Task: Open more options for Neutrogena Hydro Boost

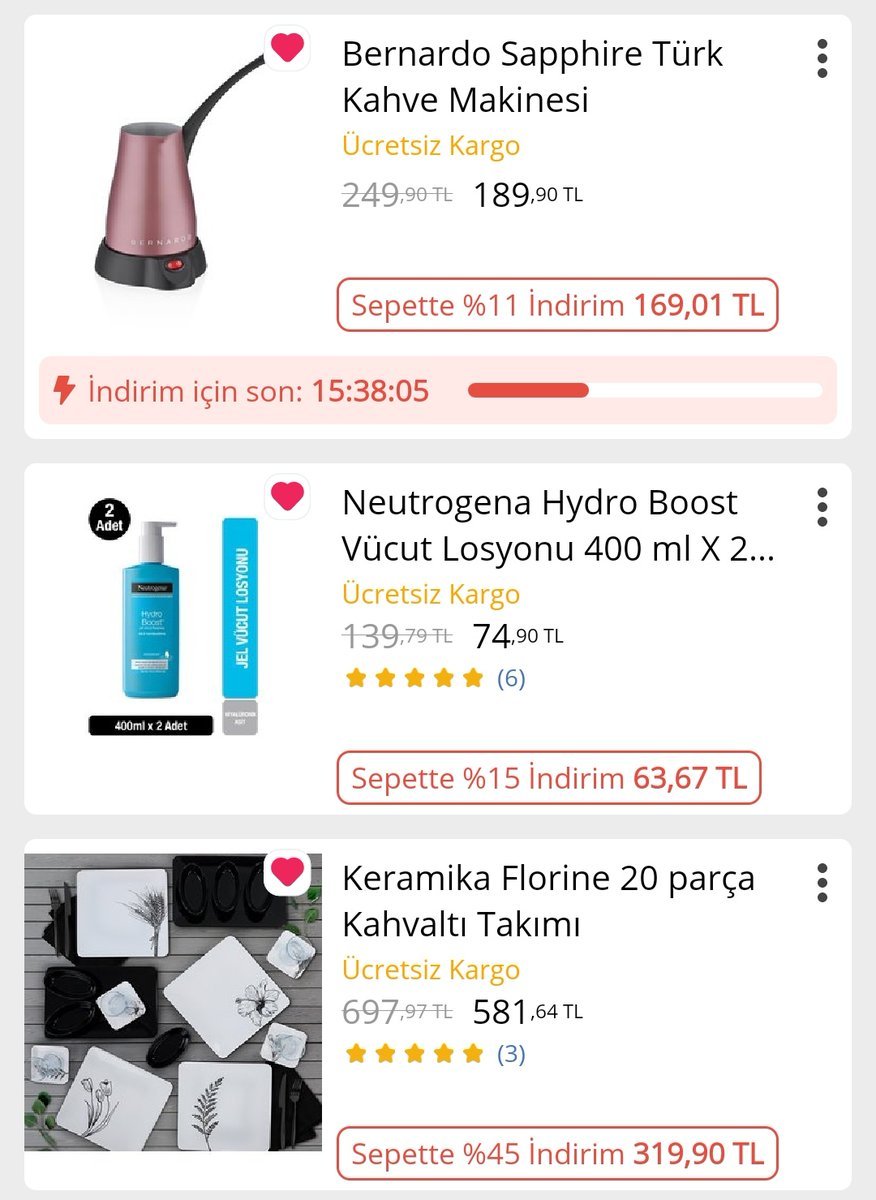Action: point(822,508)
